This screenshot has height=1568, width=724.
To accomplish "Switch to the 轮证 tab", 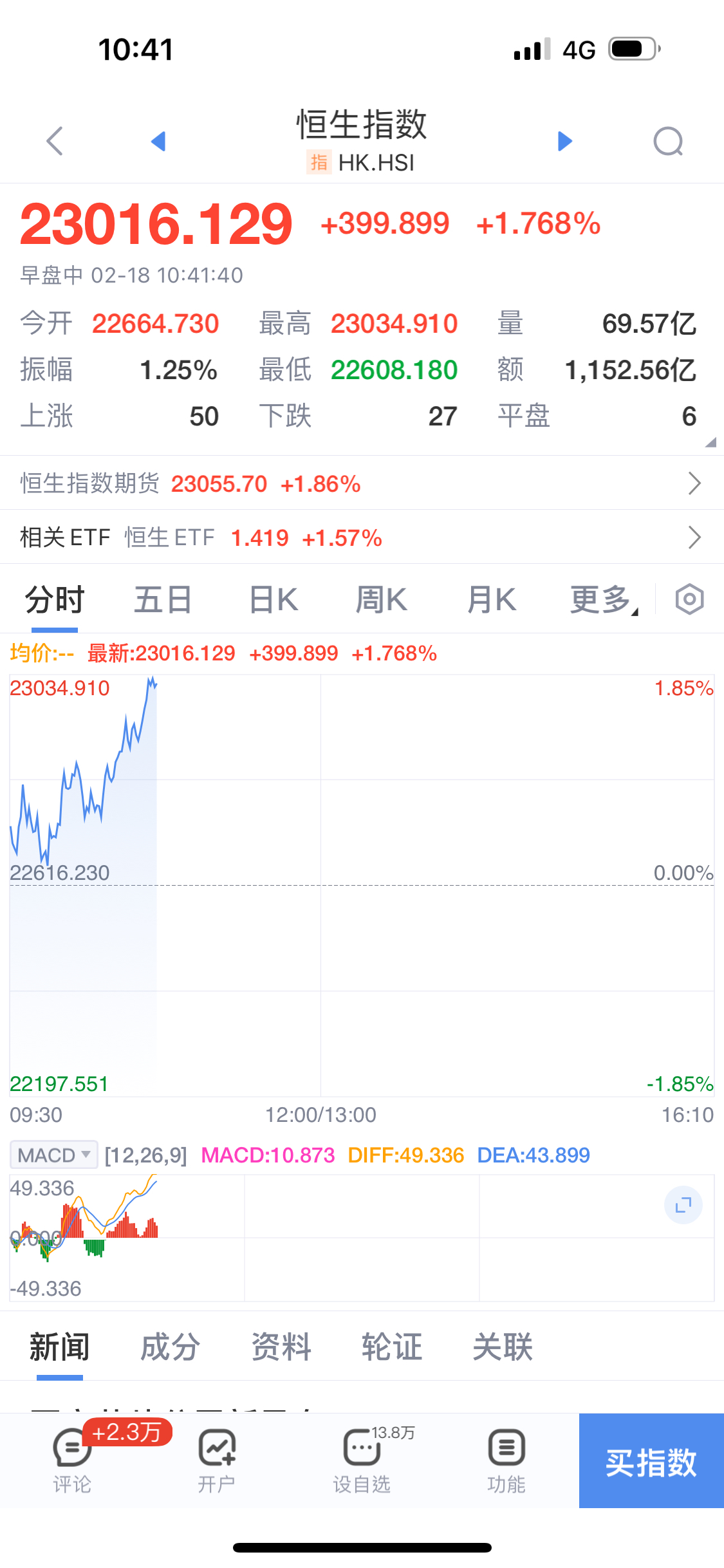I will (392, 1347).
